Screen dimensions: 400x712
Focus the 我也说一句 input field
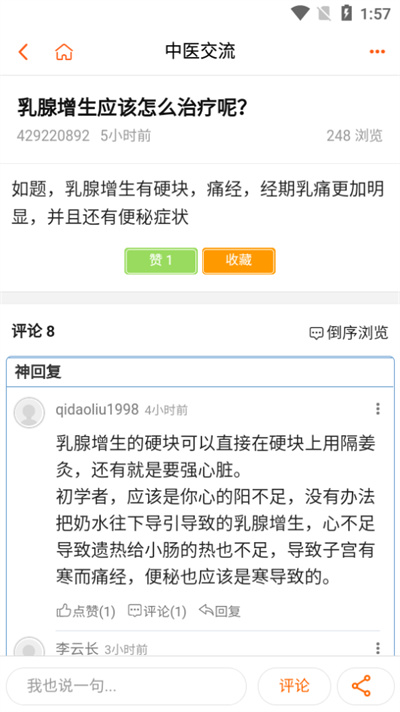[x=126, y=686]
